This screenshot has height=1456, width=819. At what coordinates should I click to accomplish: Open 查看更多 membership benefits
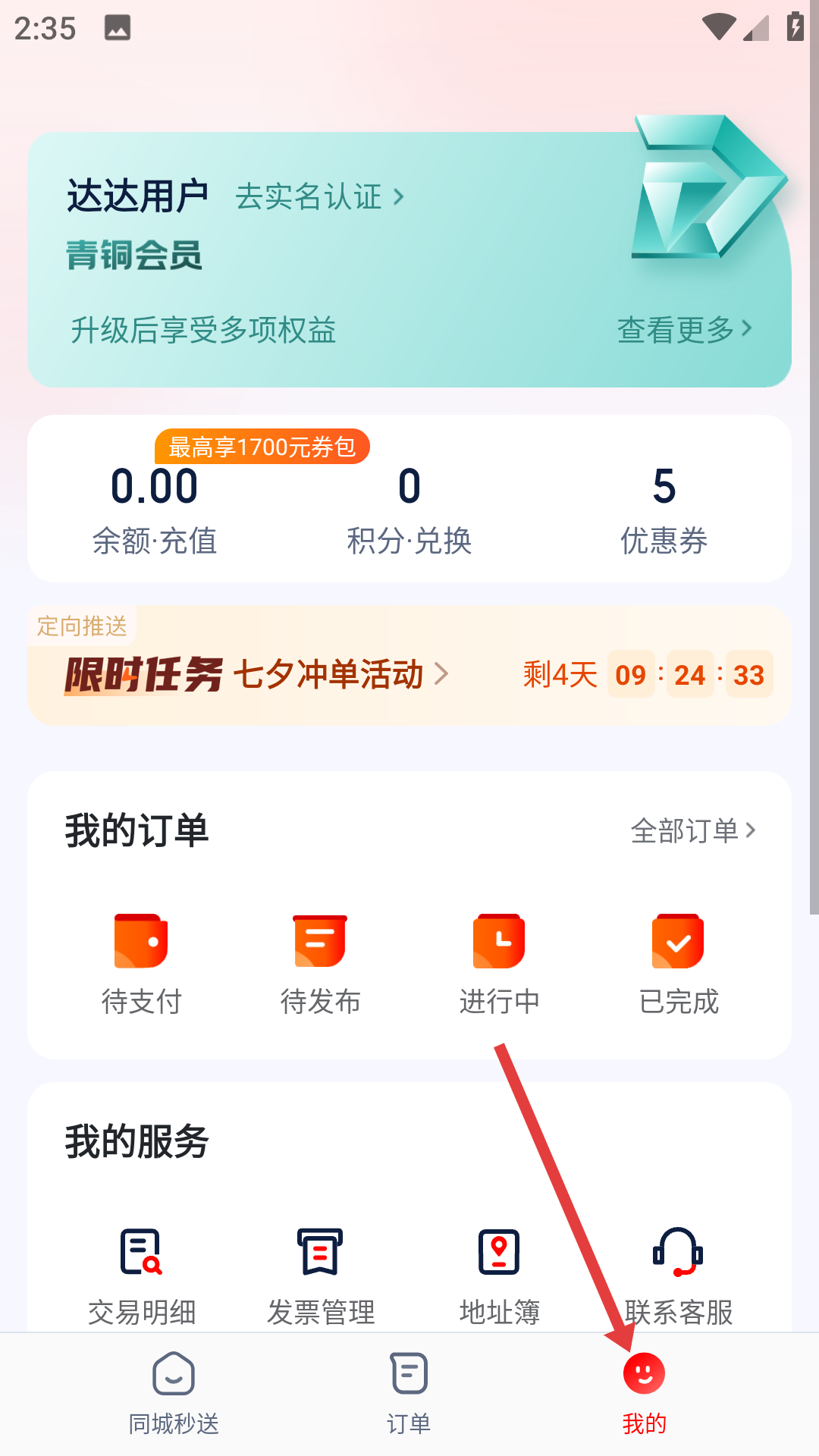pyautogui.click(x=684, y=330)
